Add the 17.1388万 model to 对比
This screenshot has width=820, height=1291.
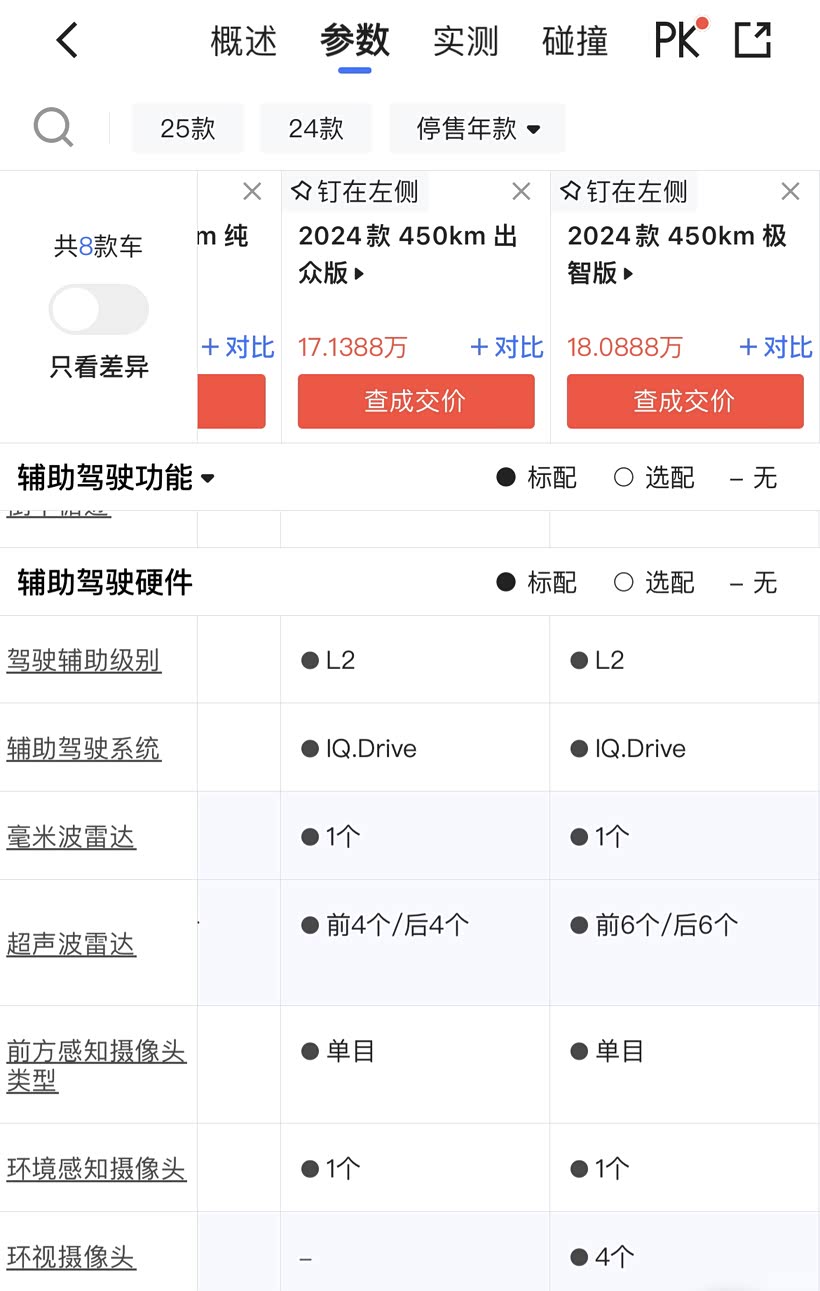(506, 347)
